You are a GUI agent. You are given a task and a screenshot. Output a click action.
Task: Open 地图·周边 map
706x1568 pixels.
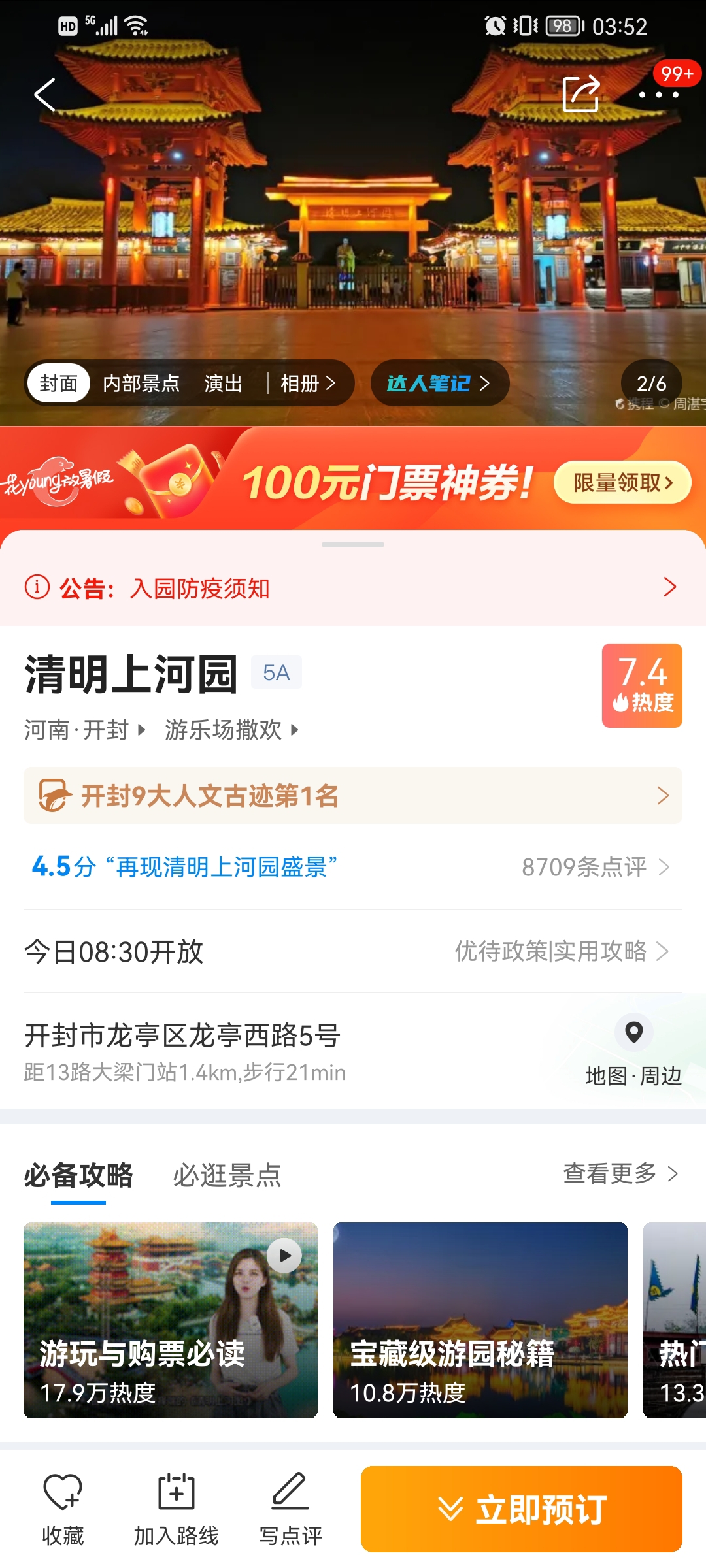pyautogui.click(x=633, y=1050)
